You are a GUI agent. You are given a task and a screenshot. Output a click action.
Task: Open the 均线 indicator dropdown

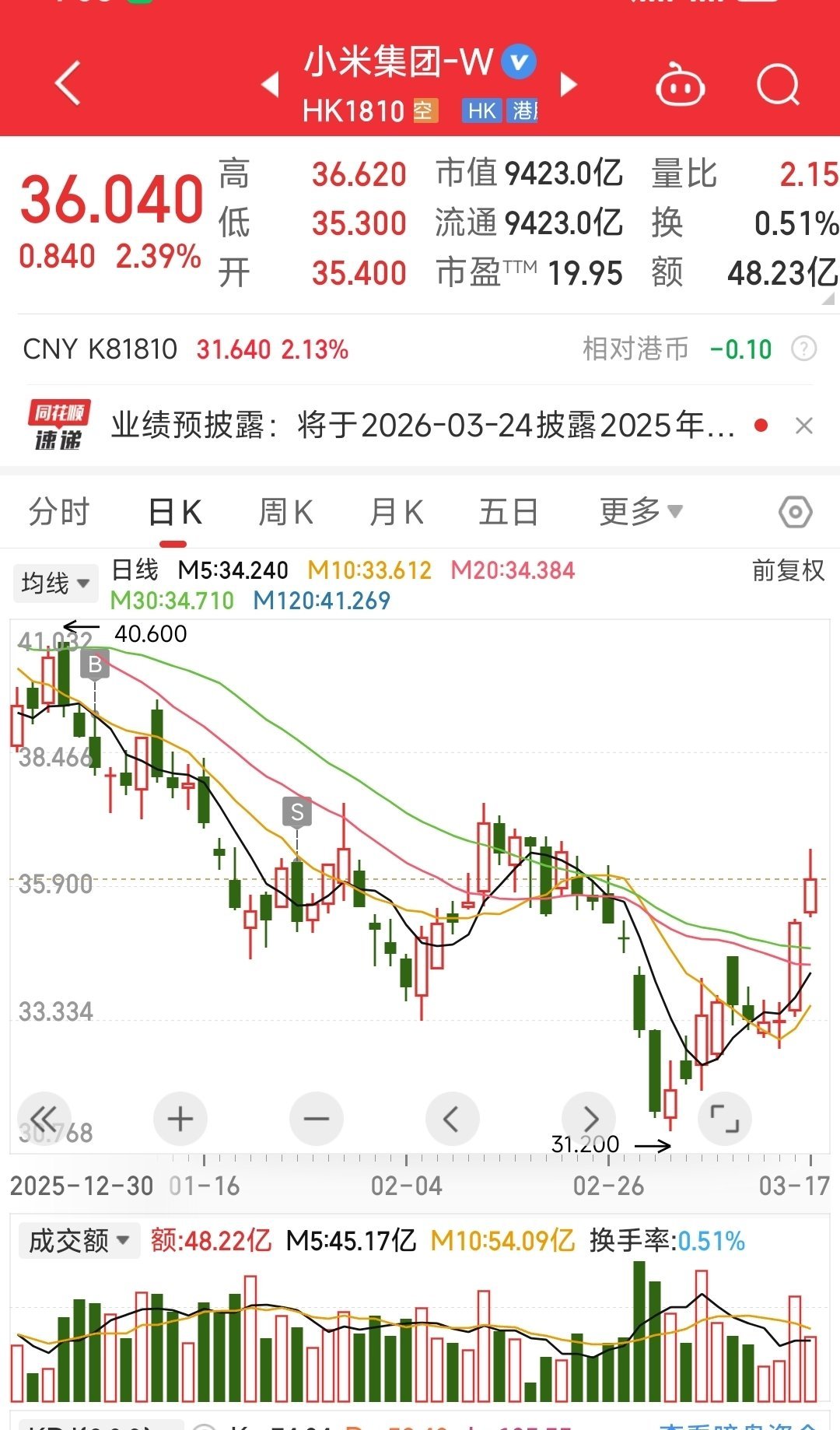(x=53, y=582)
